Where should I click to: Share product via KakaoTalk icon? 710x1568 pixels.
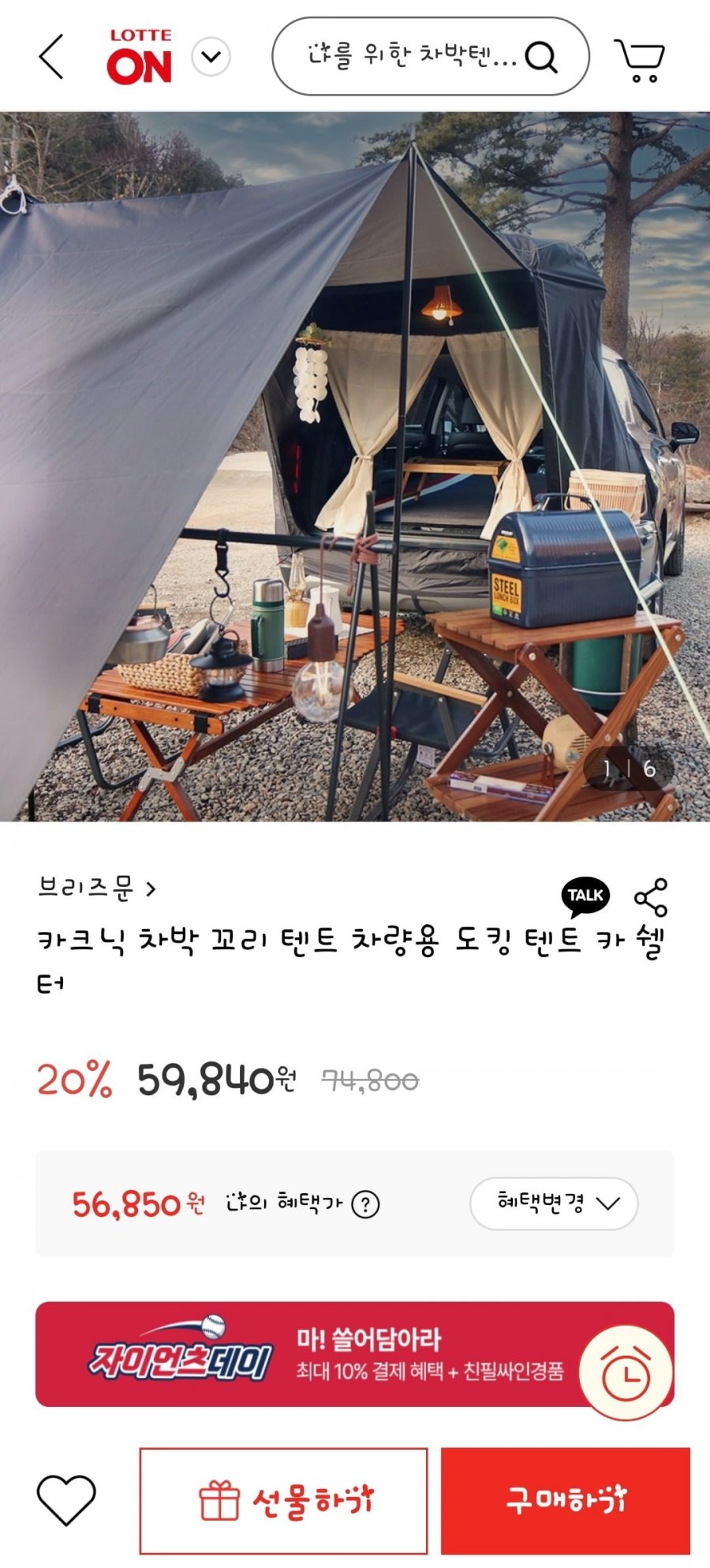tap(585, 896)
